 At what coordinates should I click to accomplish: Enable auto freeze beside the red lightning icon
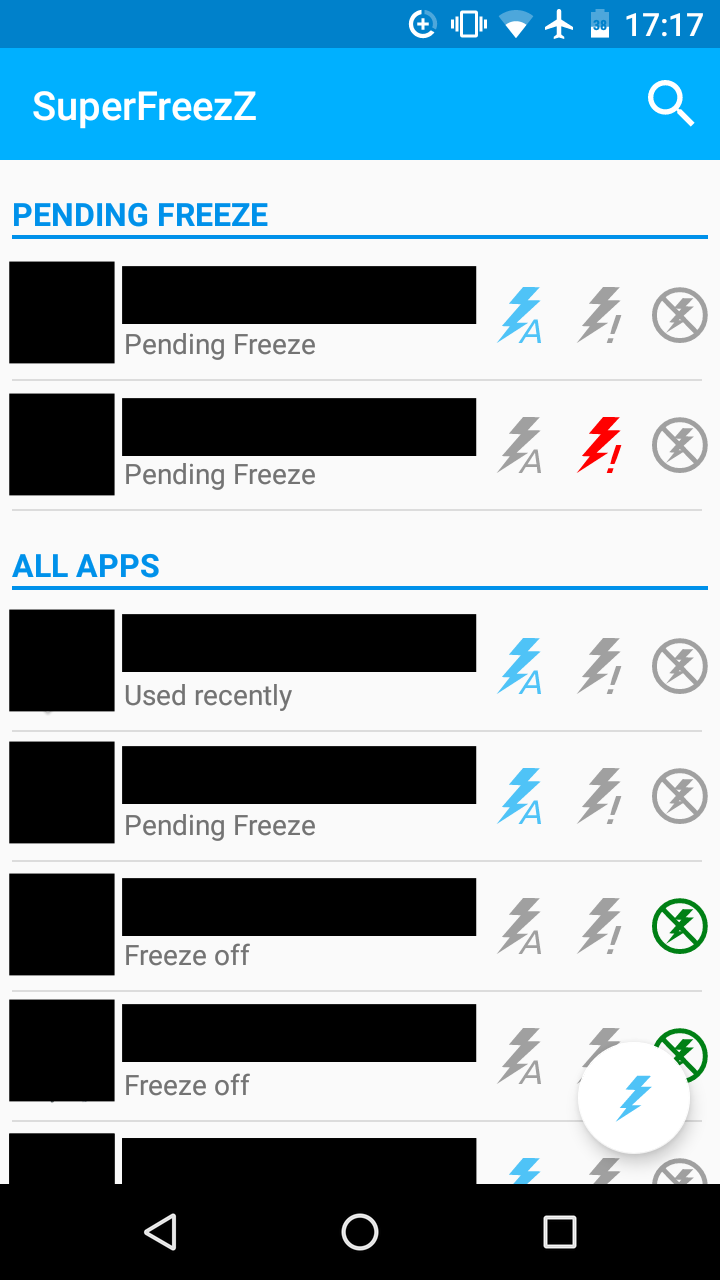[520, 445]
